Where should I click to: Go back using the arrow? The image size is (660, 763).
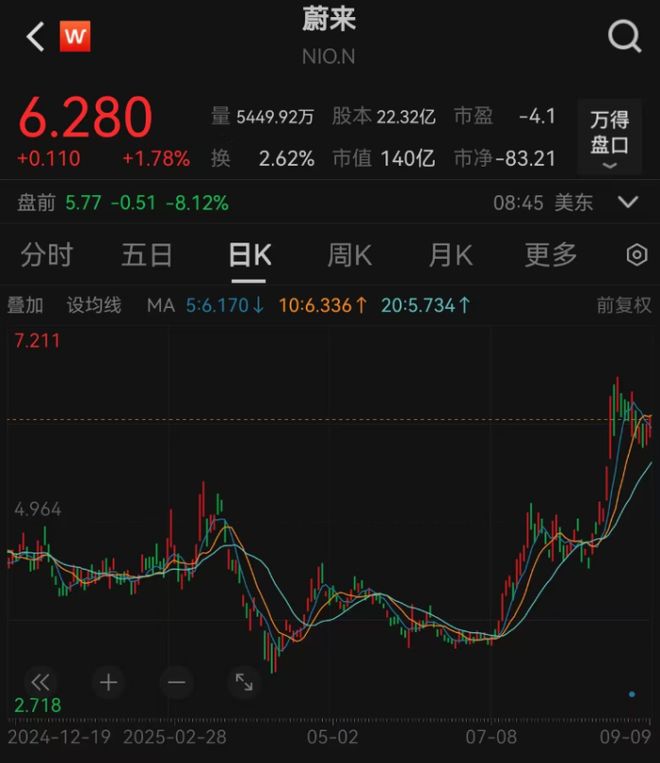35,38
